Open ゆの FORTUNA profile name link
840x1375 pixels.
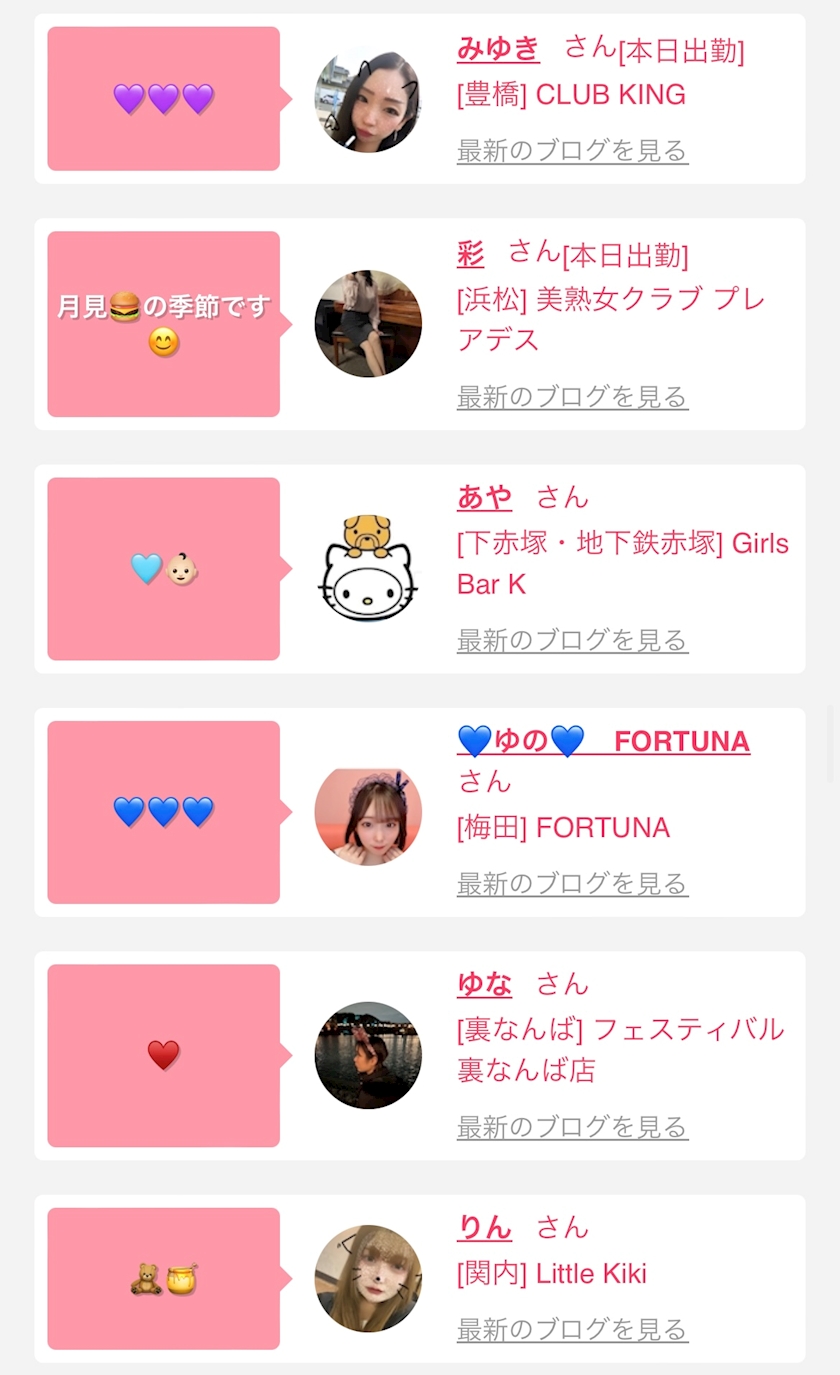(x=603, y=741)
